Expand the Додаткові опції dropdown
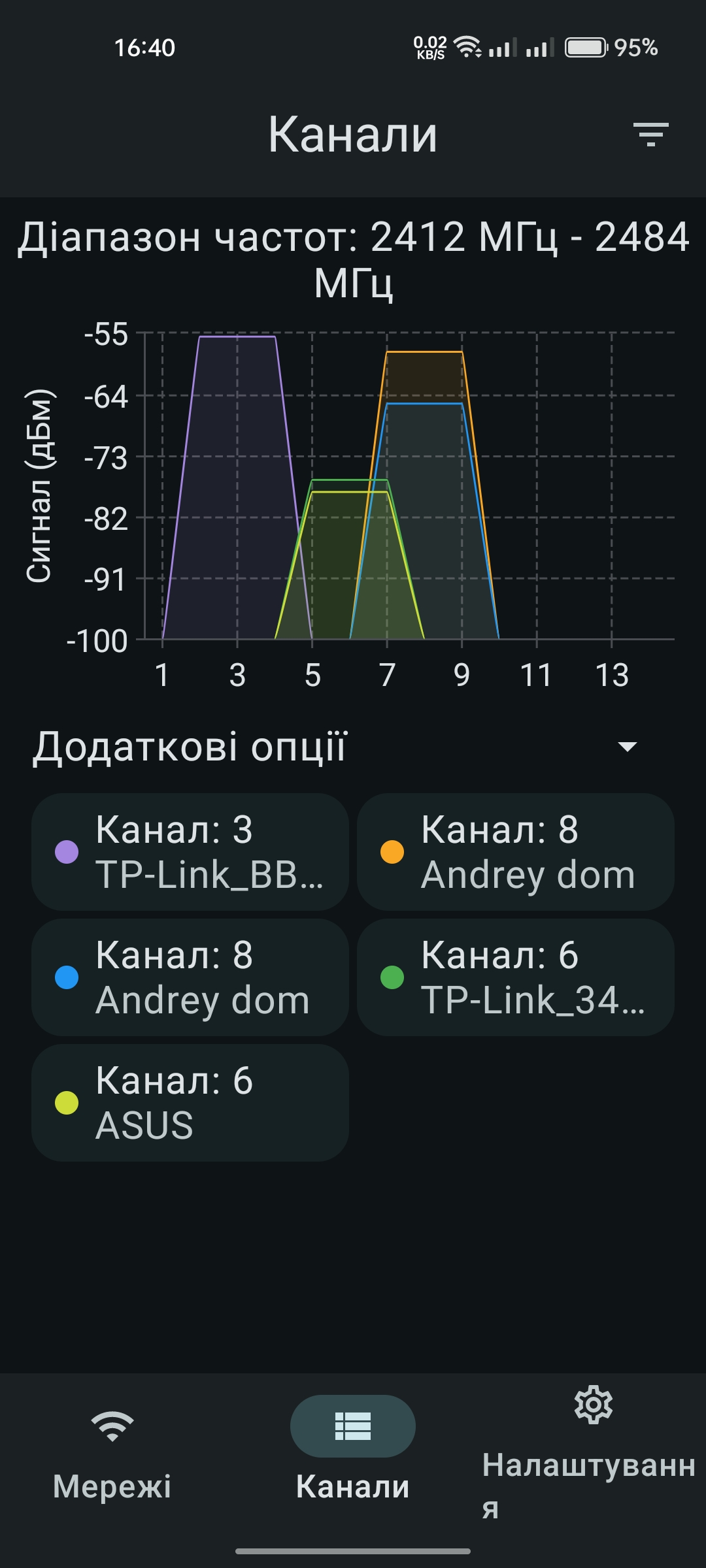The image size is (706, 1568). [353, 747]
